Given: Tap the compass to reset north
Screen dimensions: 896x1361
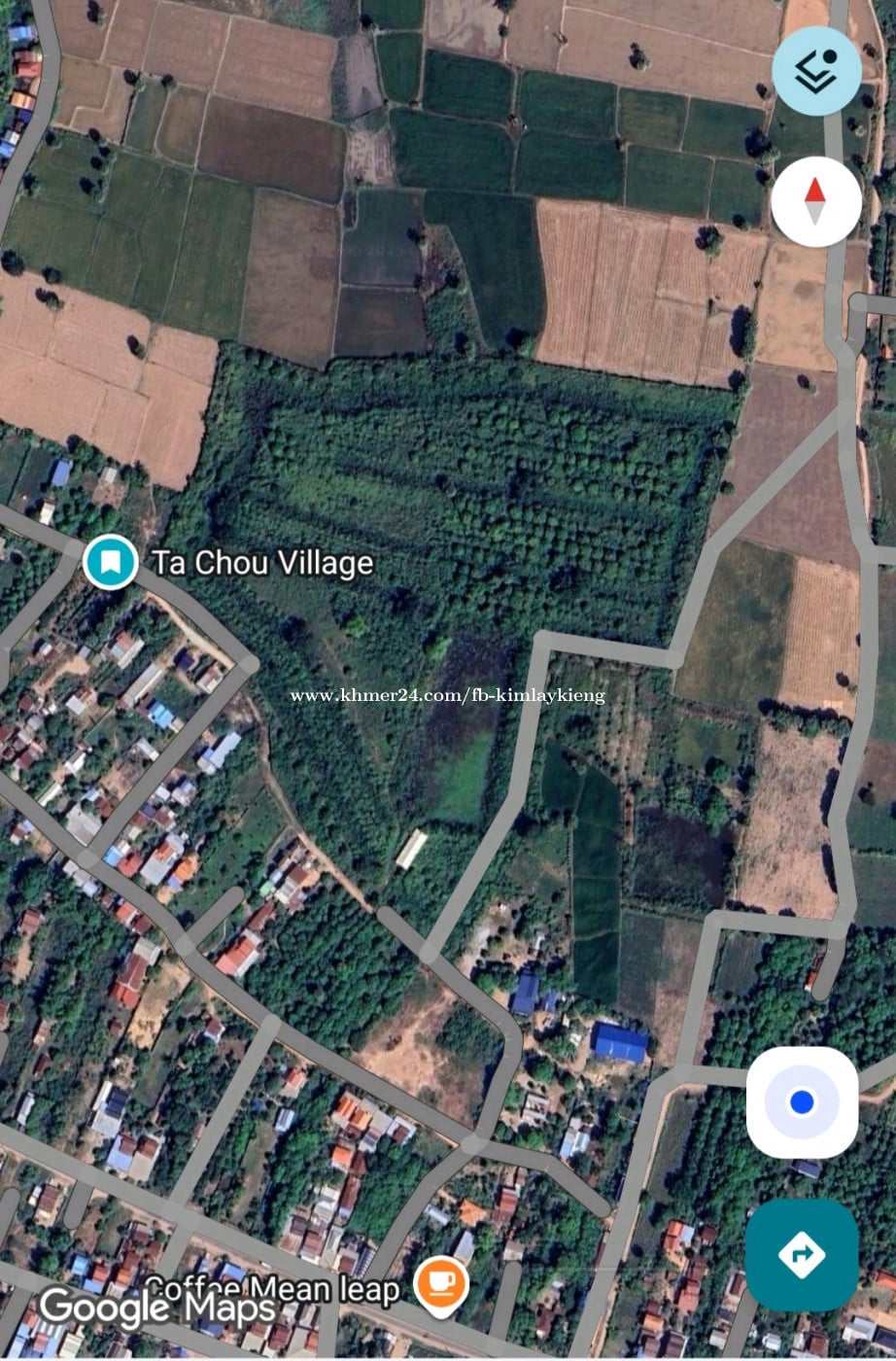Looking at the screenshot, I should pyautogui.click(x=815, y=201).
